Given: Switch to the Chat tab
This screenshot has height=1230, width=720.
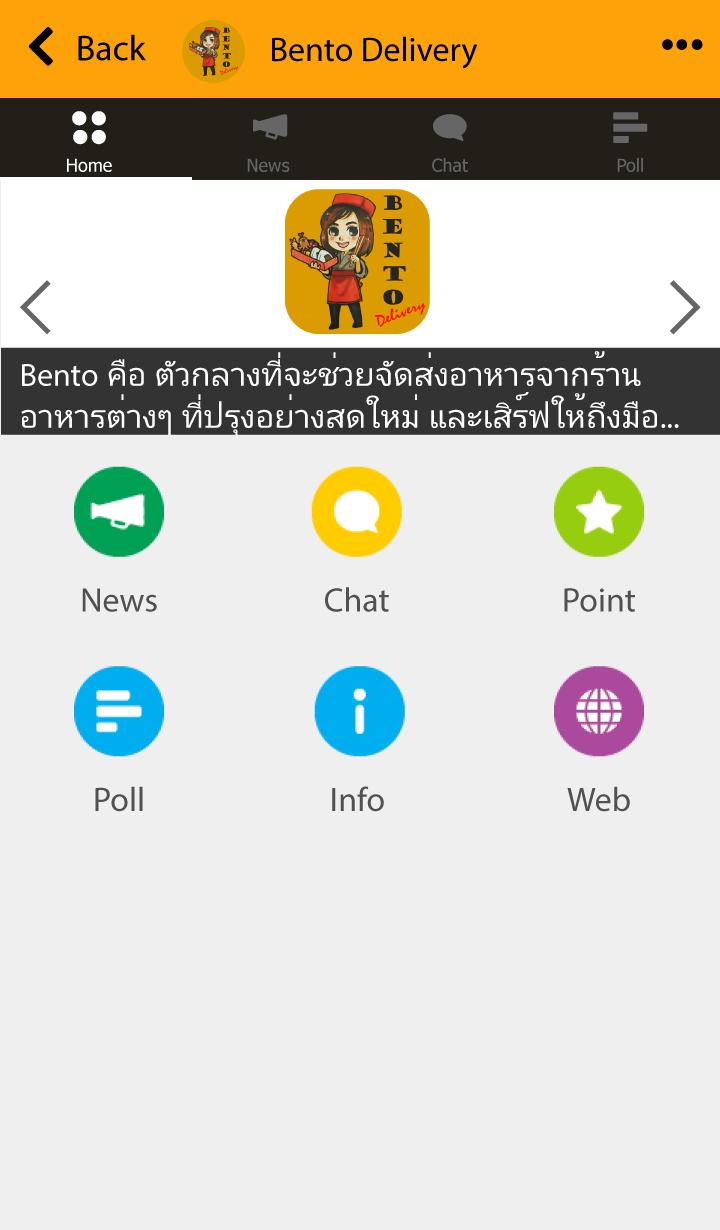Looking at the screenshot, I should (449, 140).
